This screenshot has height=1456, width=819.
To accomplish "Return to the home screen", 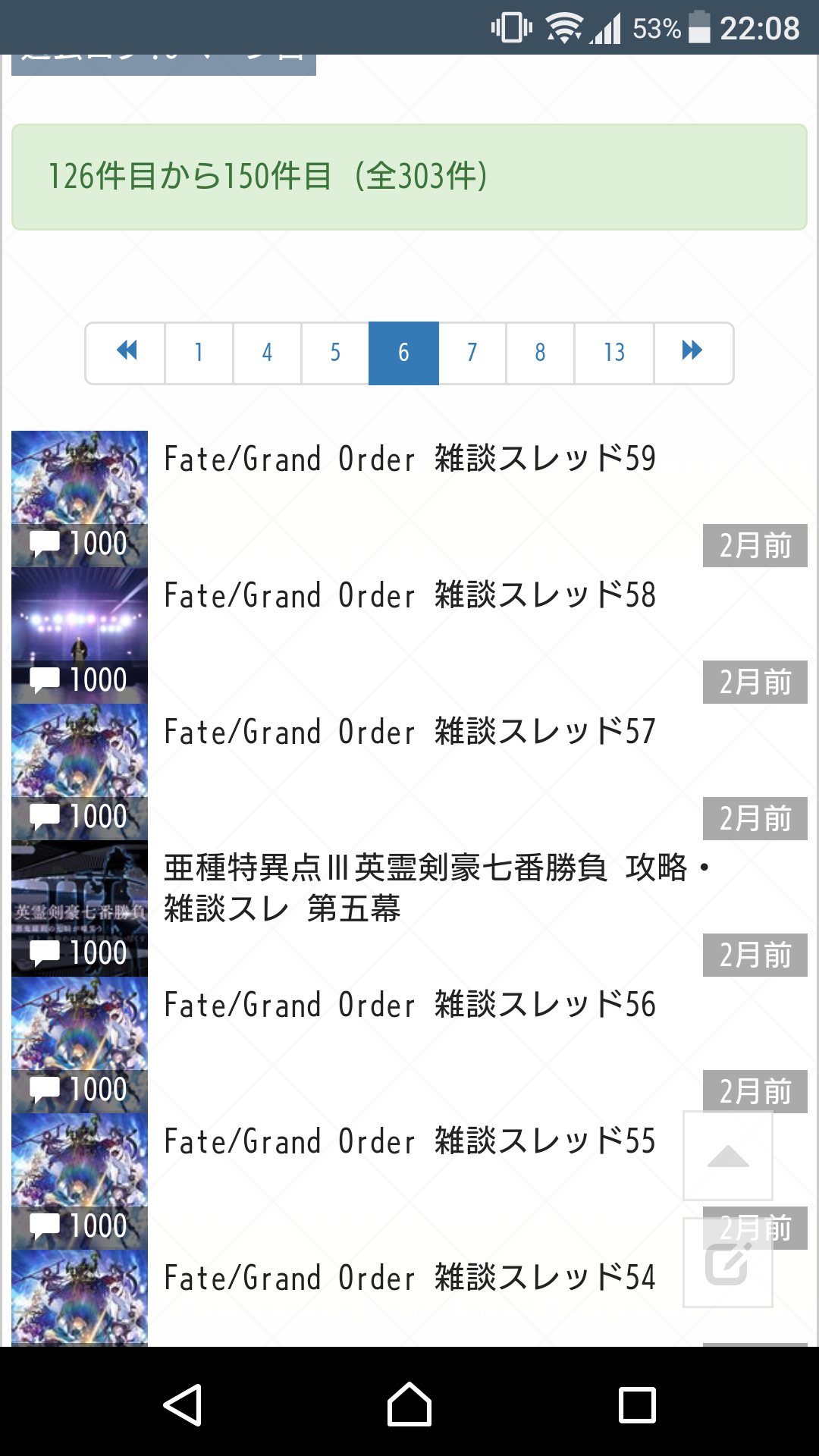I will tap(409, 1404).
